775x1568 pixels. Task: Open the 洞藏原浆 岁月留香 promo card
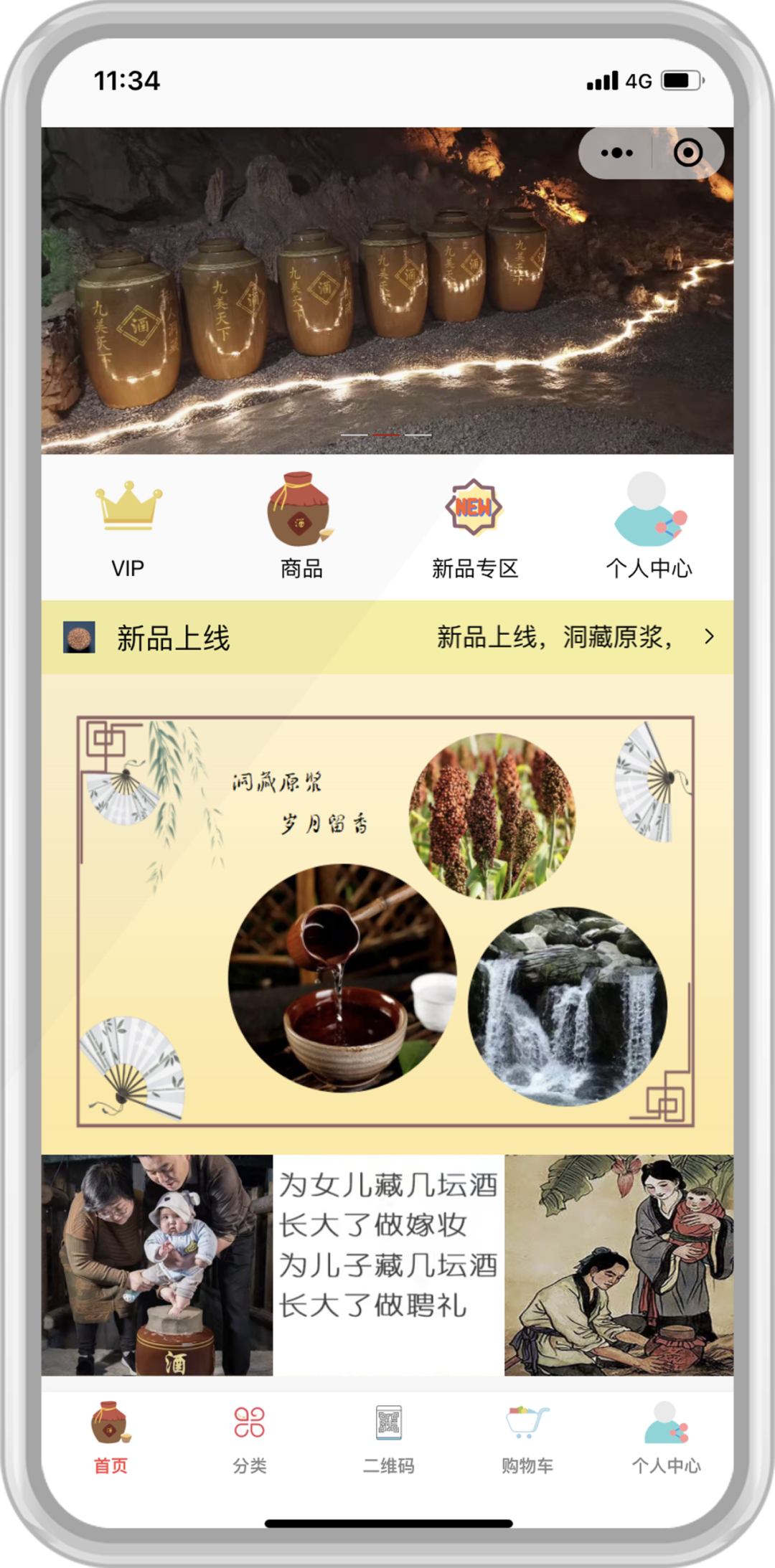point(386,921)
